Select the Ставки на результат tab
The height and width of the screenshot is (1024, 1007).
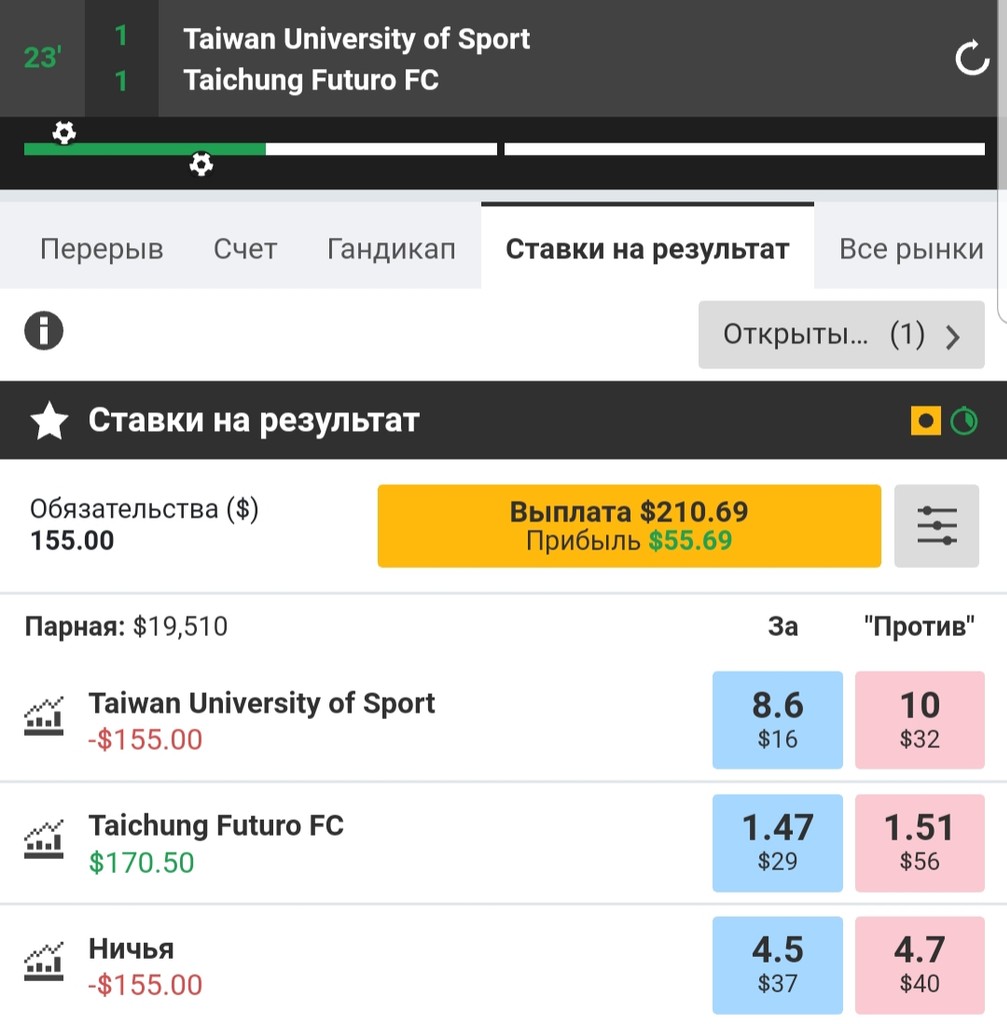coord(647,249)
